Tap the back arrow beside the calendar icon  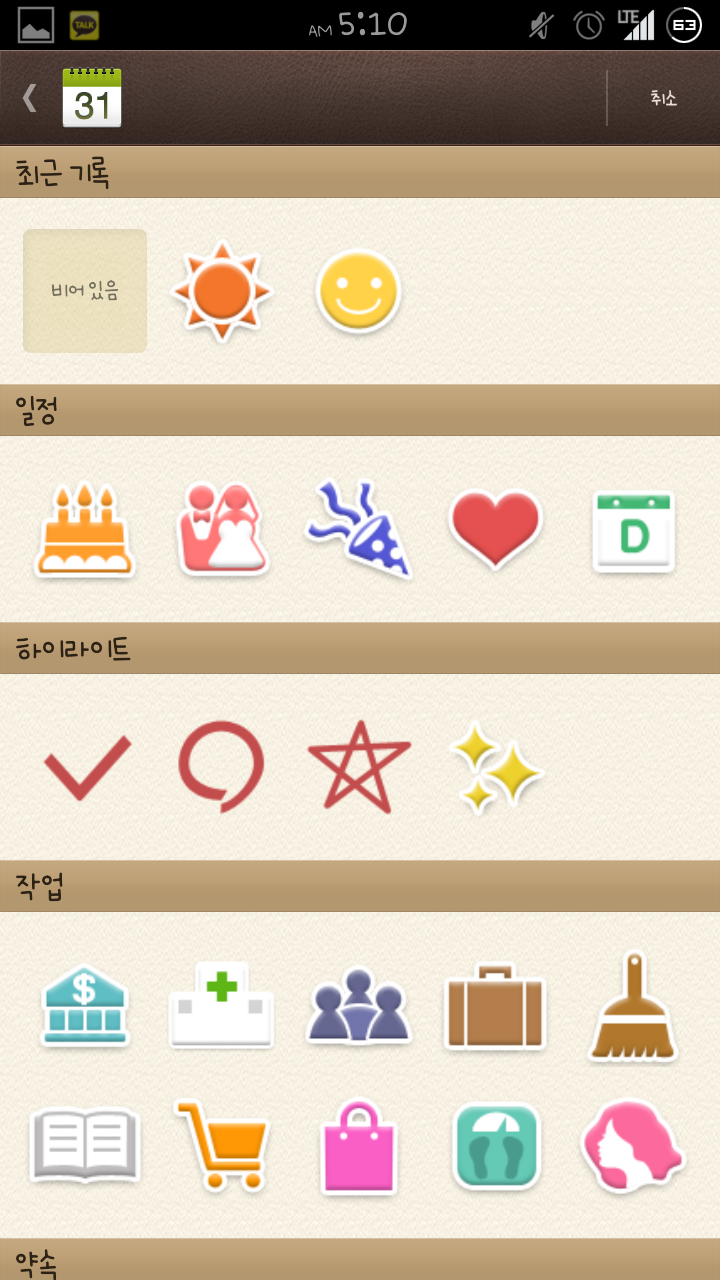click(30, 98)
